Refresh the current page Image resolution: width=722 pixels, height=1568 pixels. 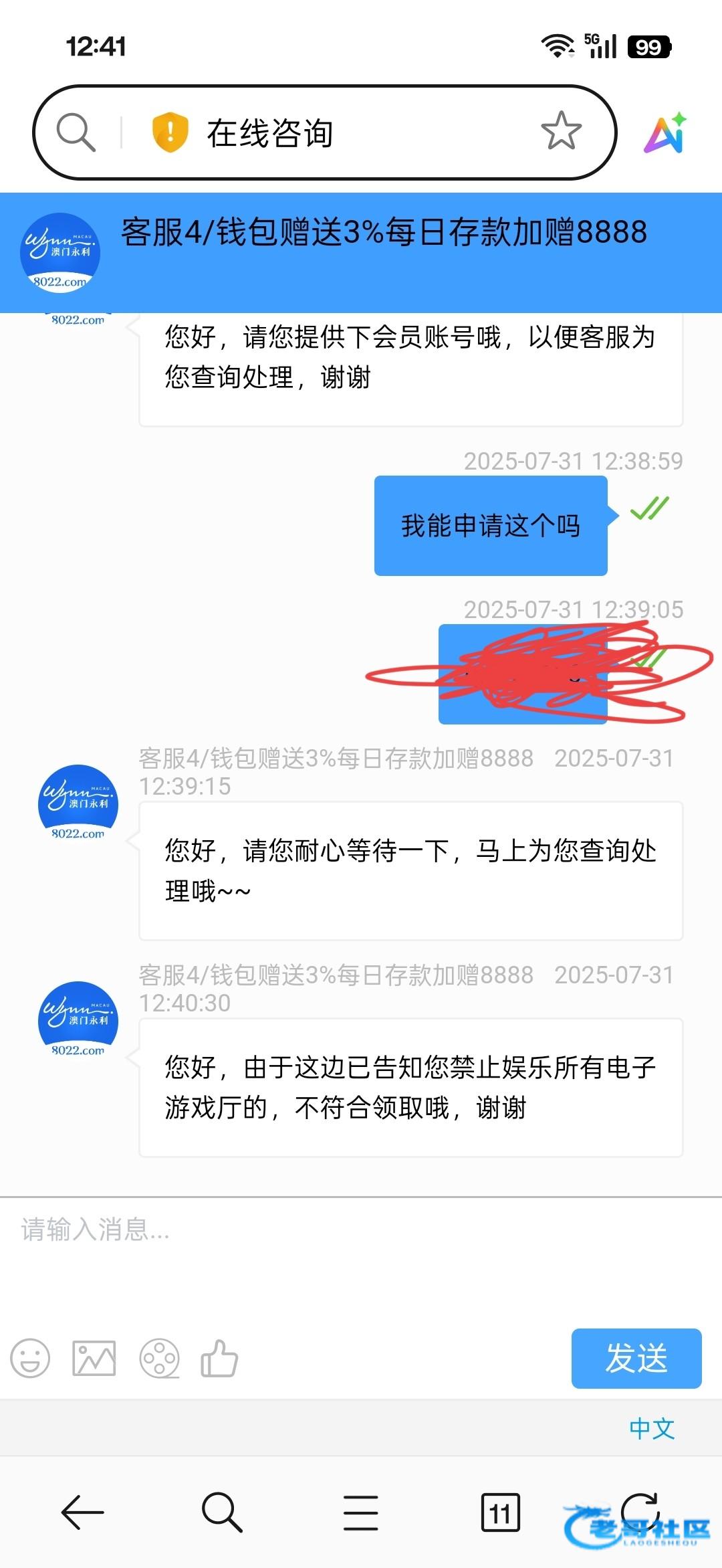[640, 1510]
